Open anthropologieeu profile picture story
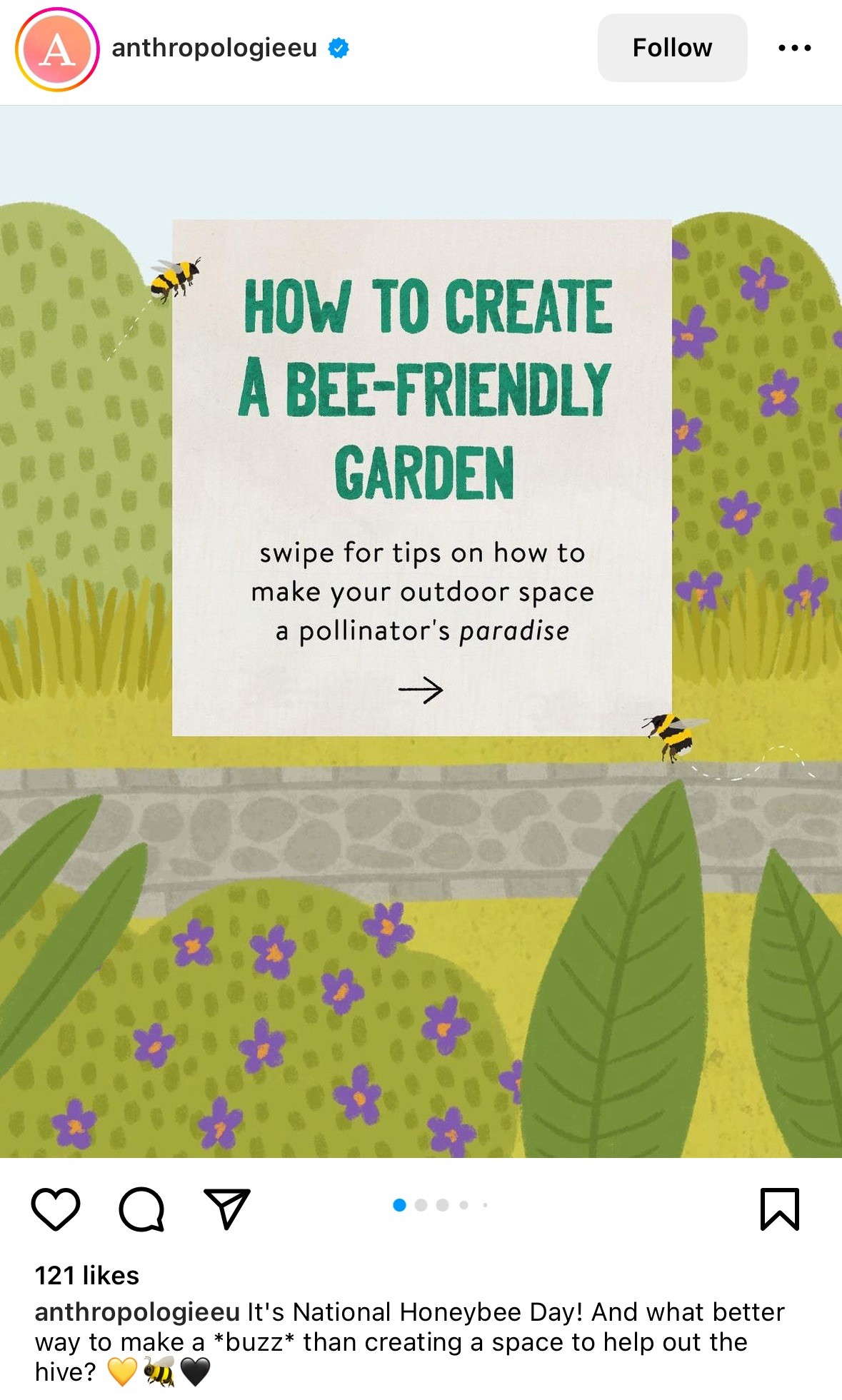The height and width of the screenshot is (1400, 842). (x=57, y=49)
